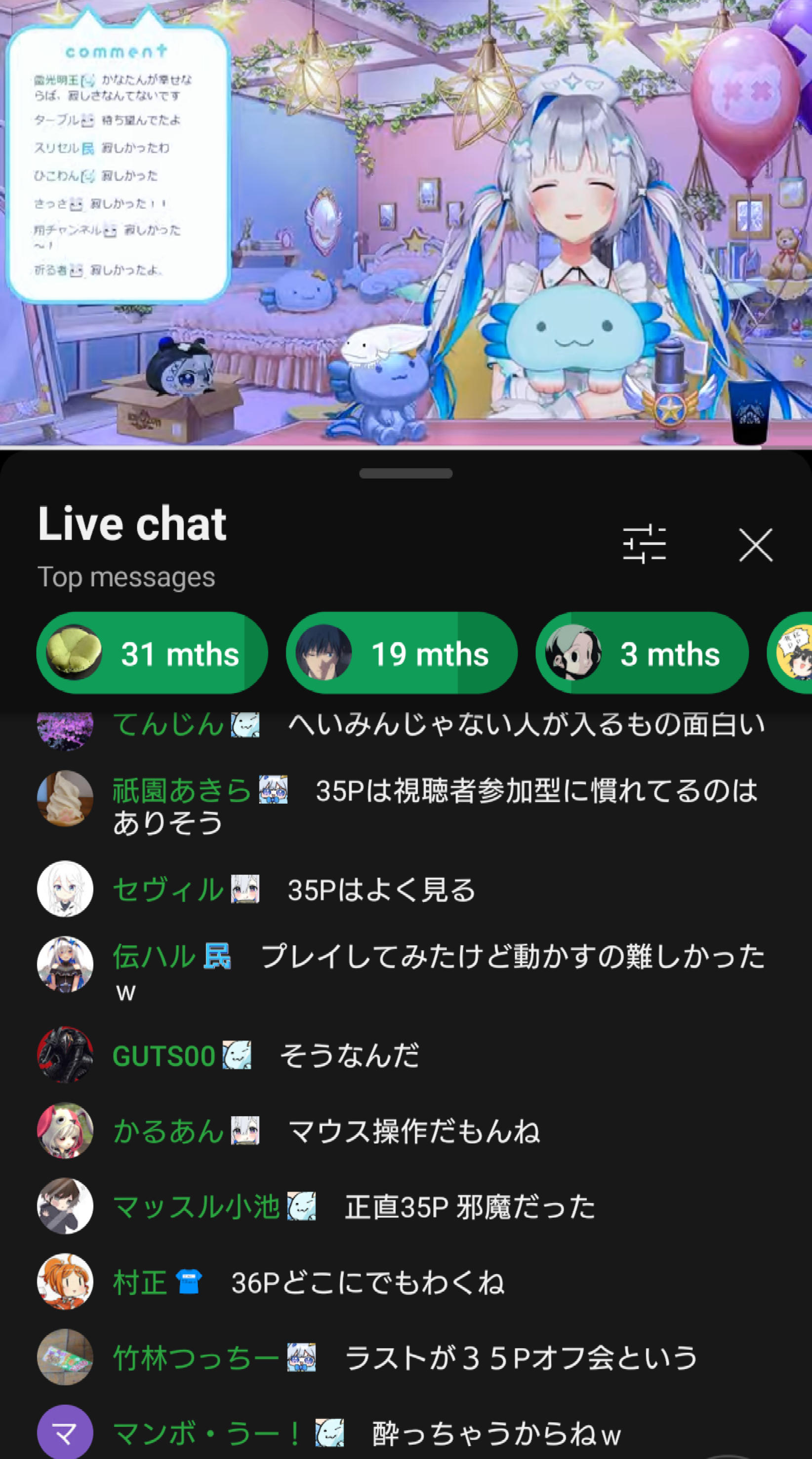This screenshot has height=1459, width=812.
Task: Tap the video player area
Action: pyautogui.click(x=406, y=224)
